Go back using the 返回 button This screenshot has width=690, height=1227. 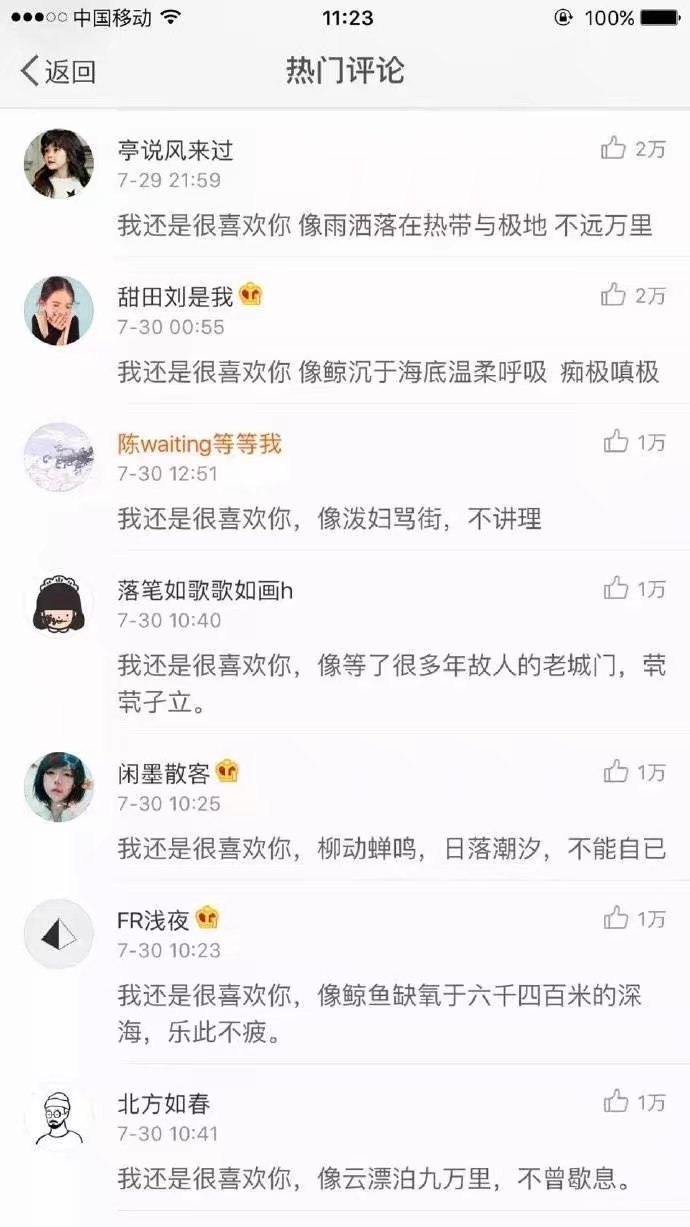pos(58,71)
